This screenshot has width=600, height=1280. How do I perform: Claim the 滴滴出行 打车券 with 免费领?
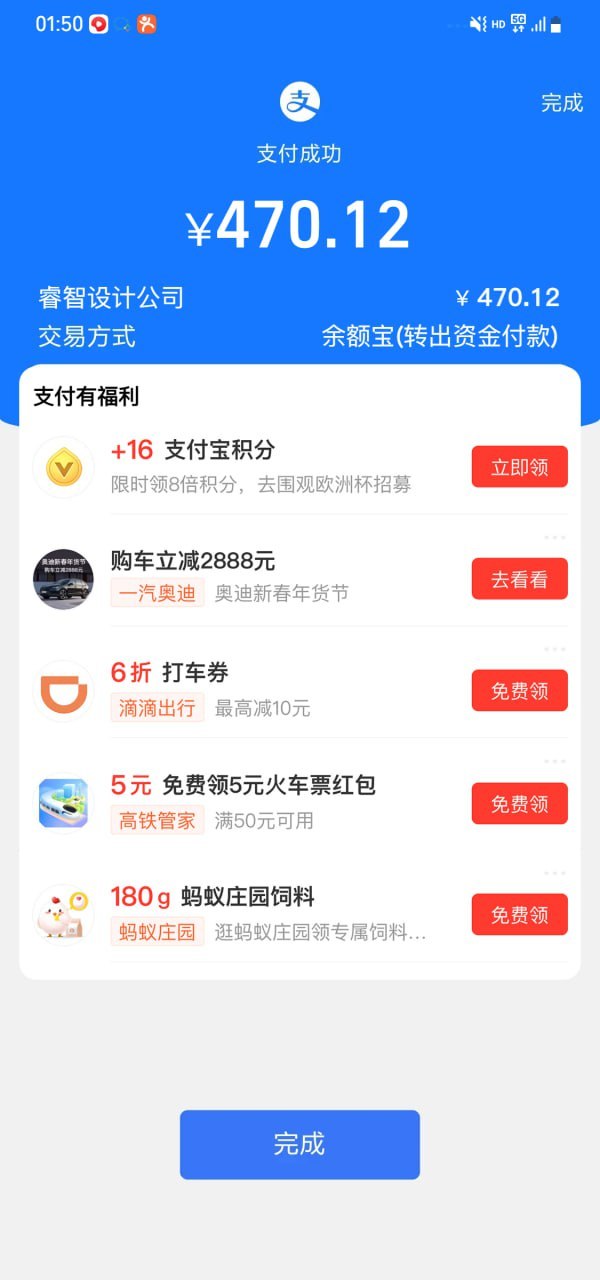(519, 691)
